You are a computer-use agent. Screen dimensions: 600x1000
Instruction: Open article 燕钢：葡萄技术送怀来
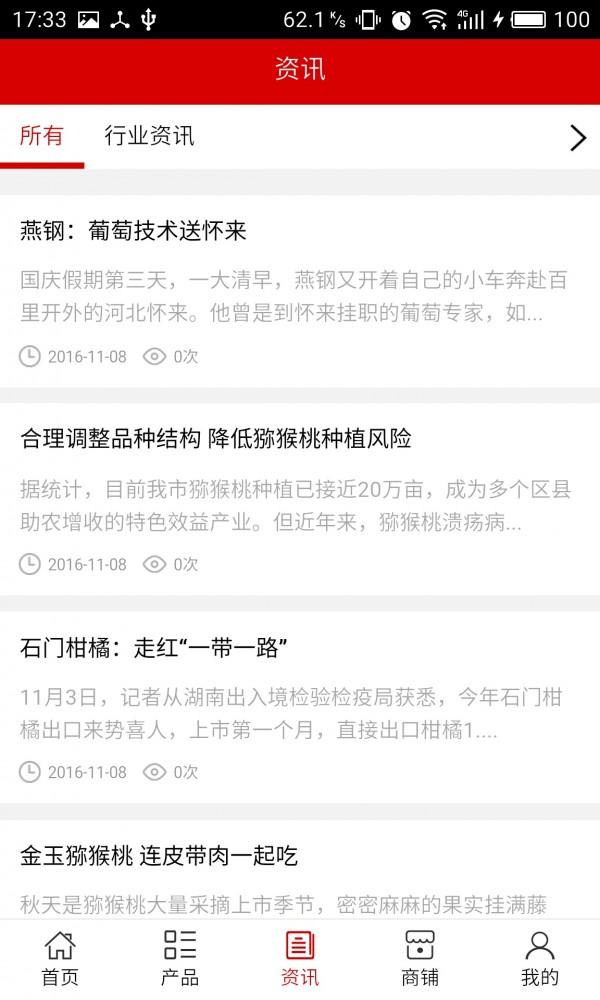tap(133, 232)
